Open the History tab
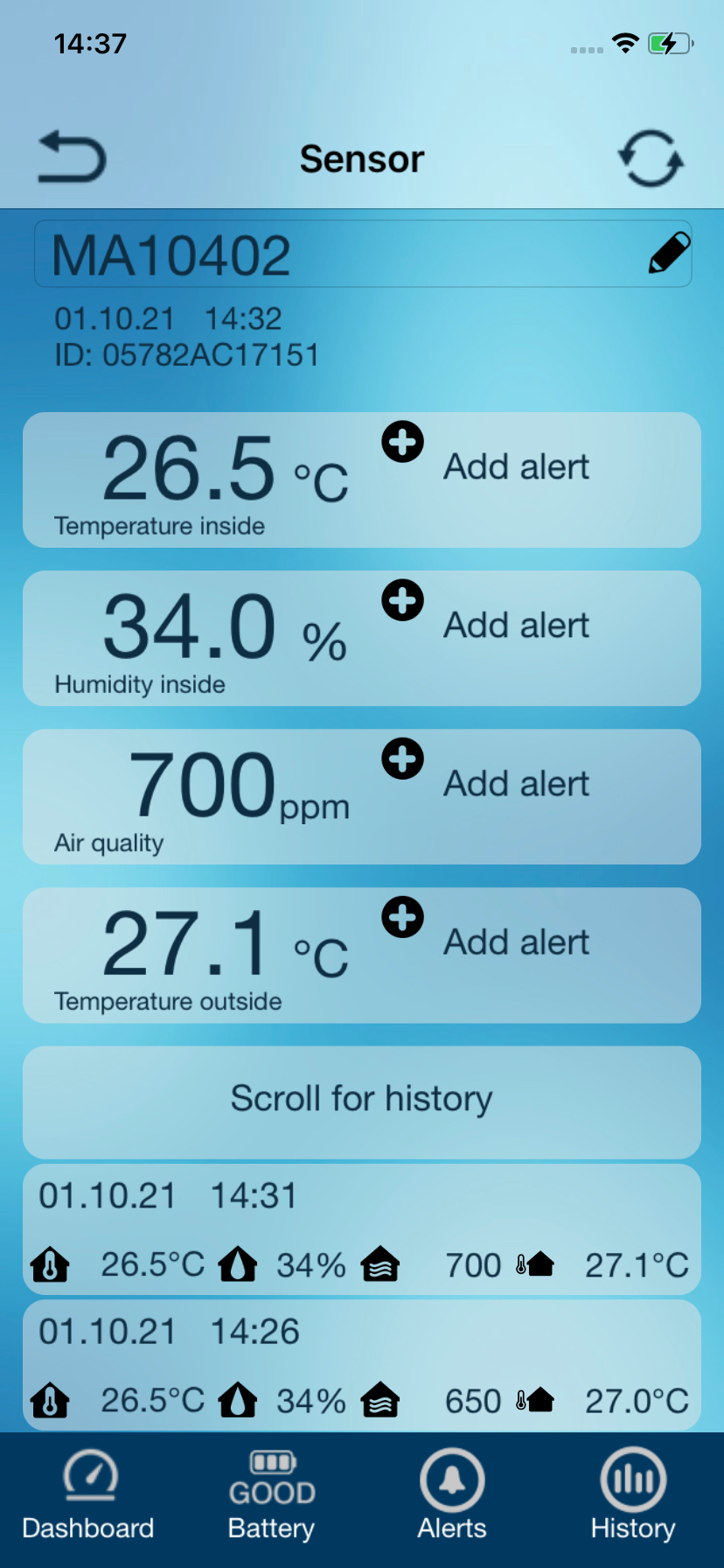724x1568 pixels. [x=633, y=1496]
